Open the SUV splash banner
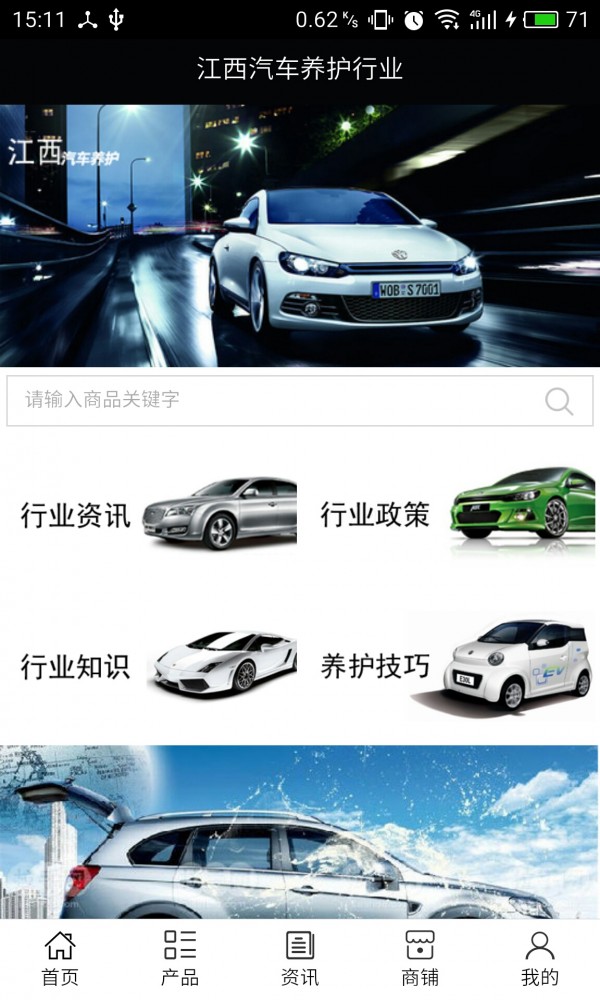Image resolution: width=600 pixels, height=1000 pixels. tap(300, 832)
